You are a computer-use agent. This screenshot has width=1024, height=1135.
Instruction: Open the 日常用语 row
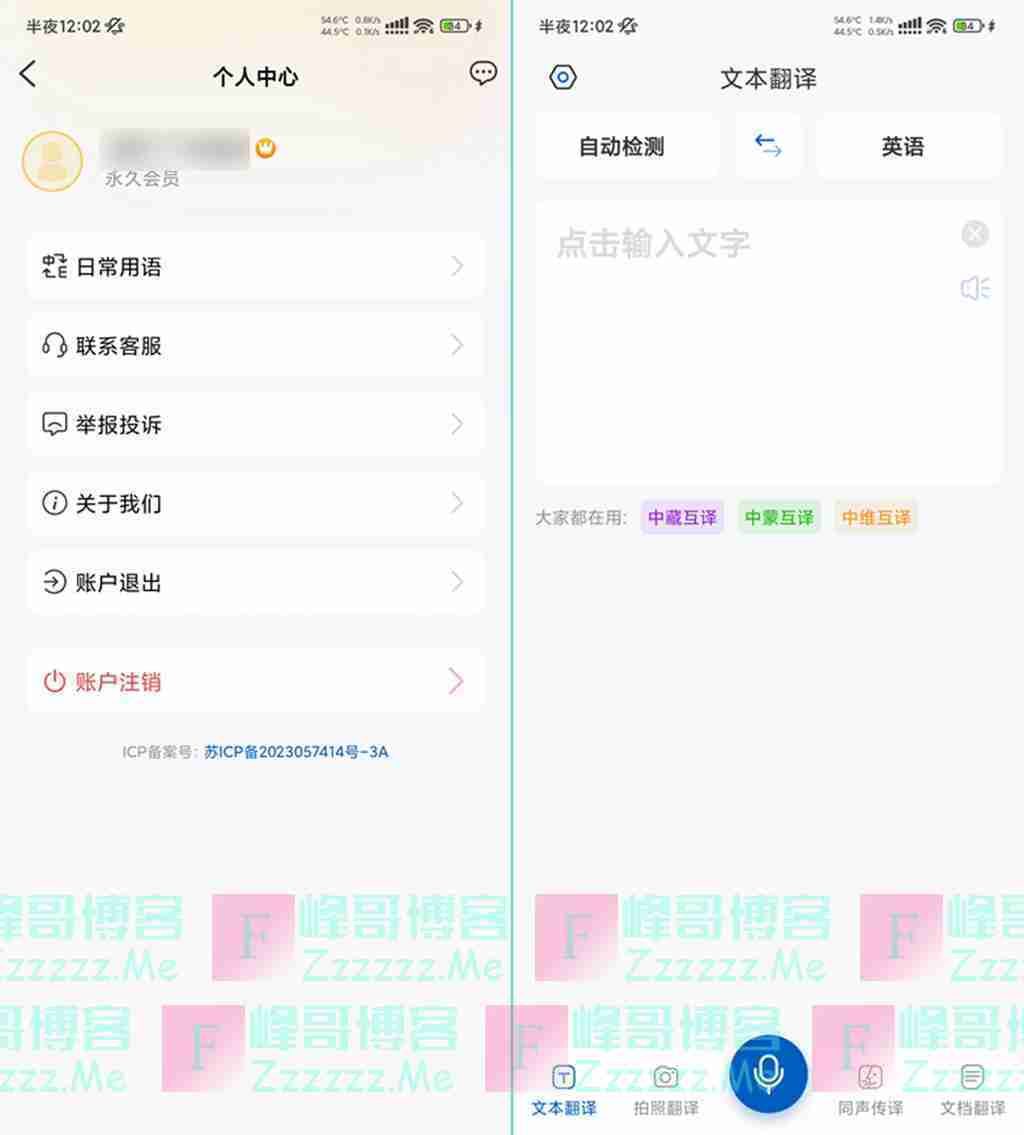255,267
